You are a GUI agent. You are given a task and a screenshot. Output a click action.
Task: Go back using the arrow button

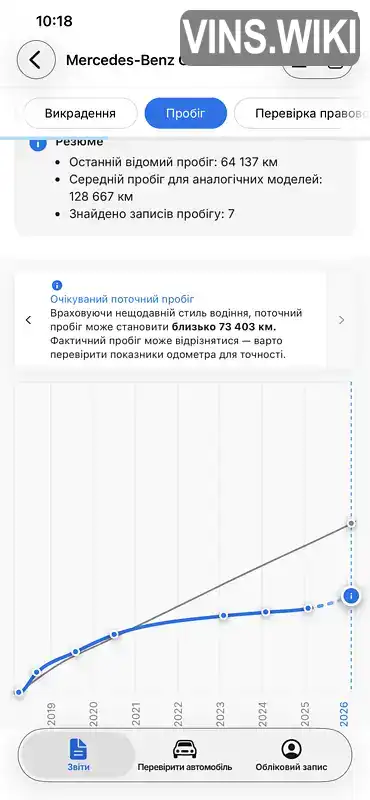[36, 60]
